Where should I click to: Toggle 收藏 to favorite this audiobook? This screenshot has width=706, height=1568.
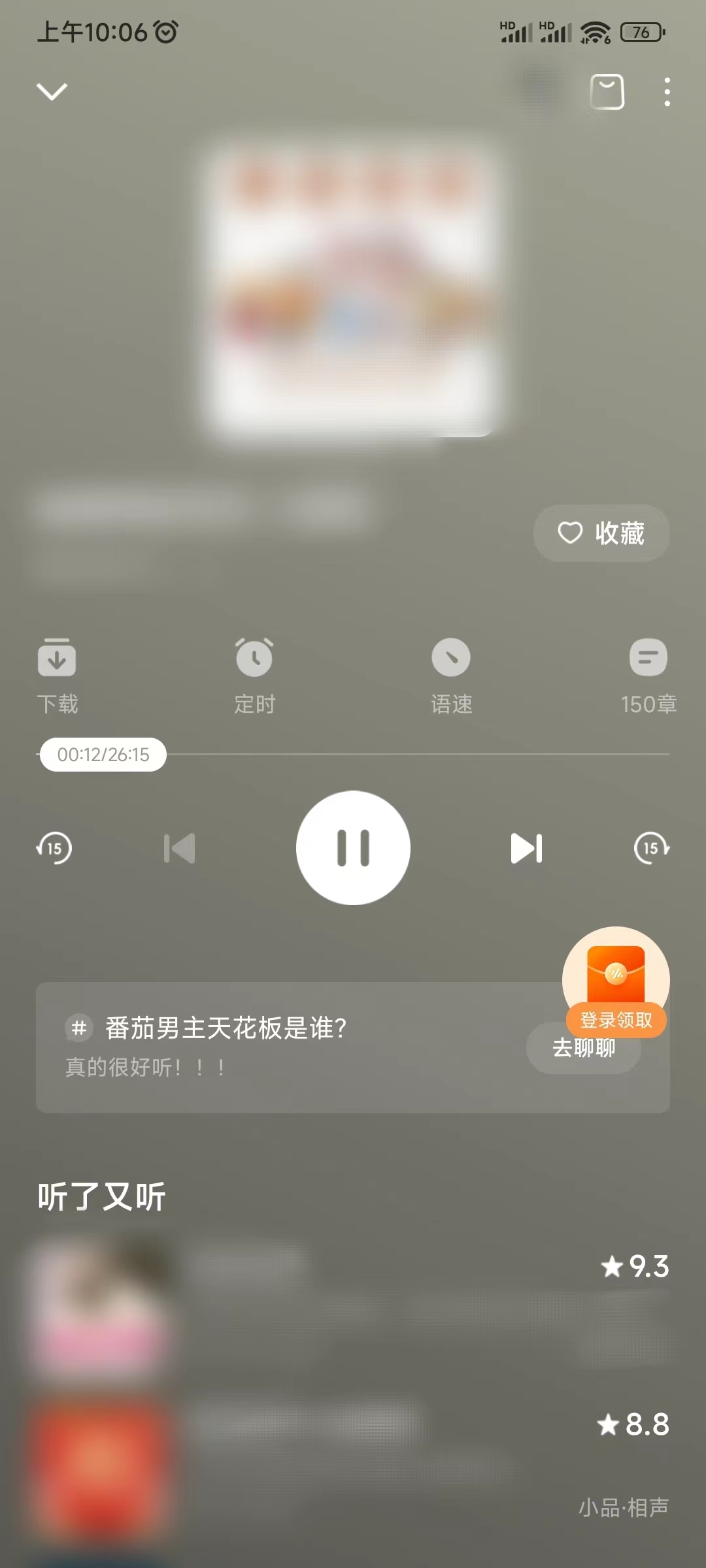(x=601, y=533)
